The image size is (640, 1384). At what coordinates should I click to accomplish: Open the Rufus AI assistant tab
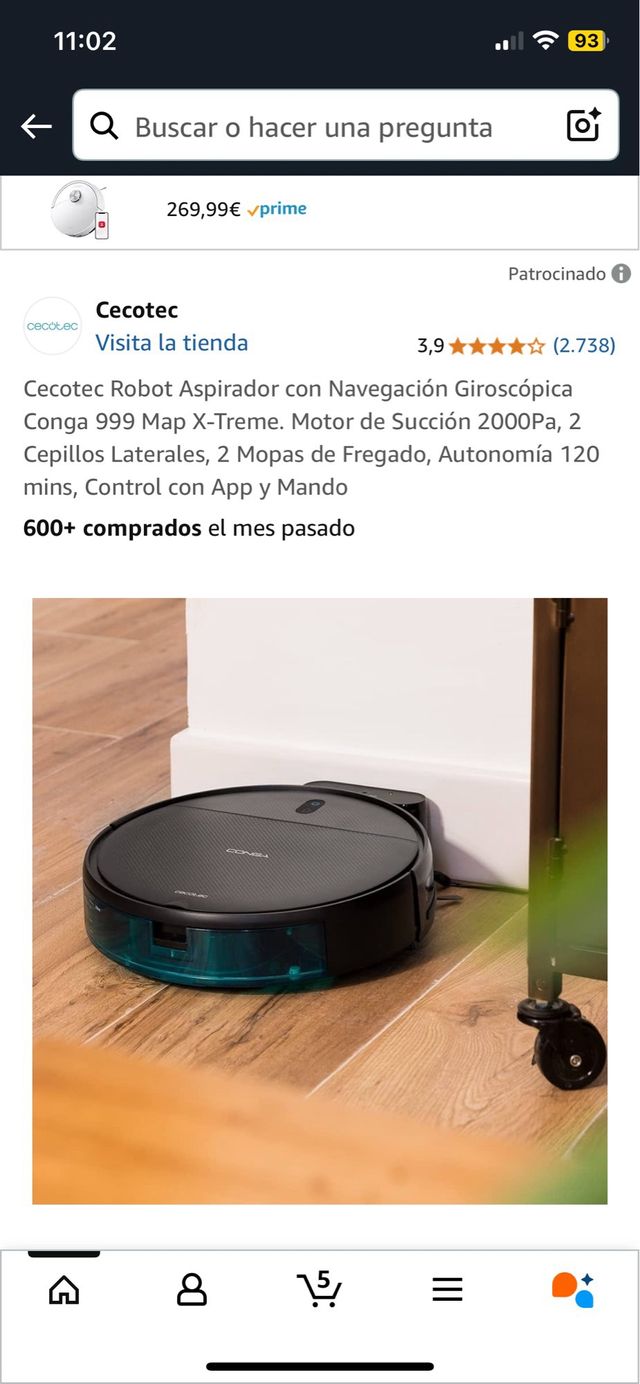(x=573, y=1289)
